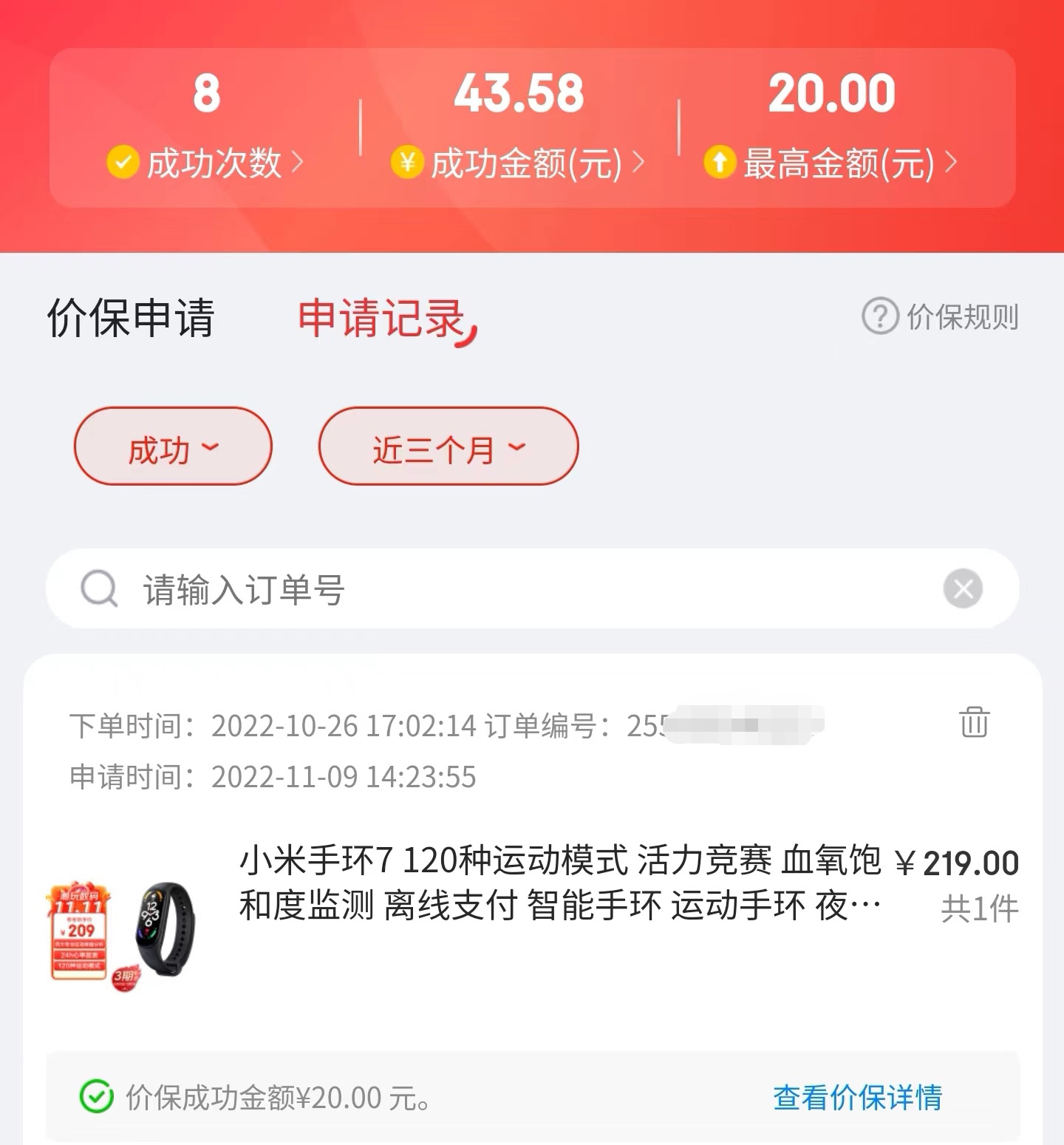Open the 小米手环7 order item

tap(559, 883)
